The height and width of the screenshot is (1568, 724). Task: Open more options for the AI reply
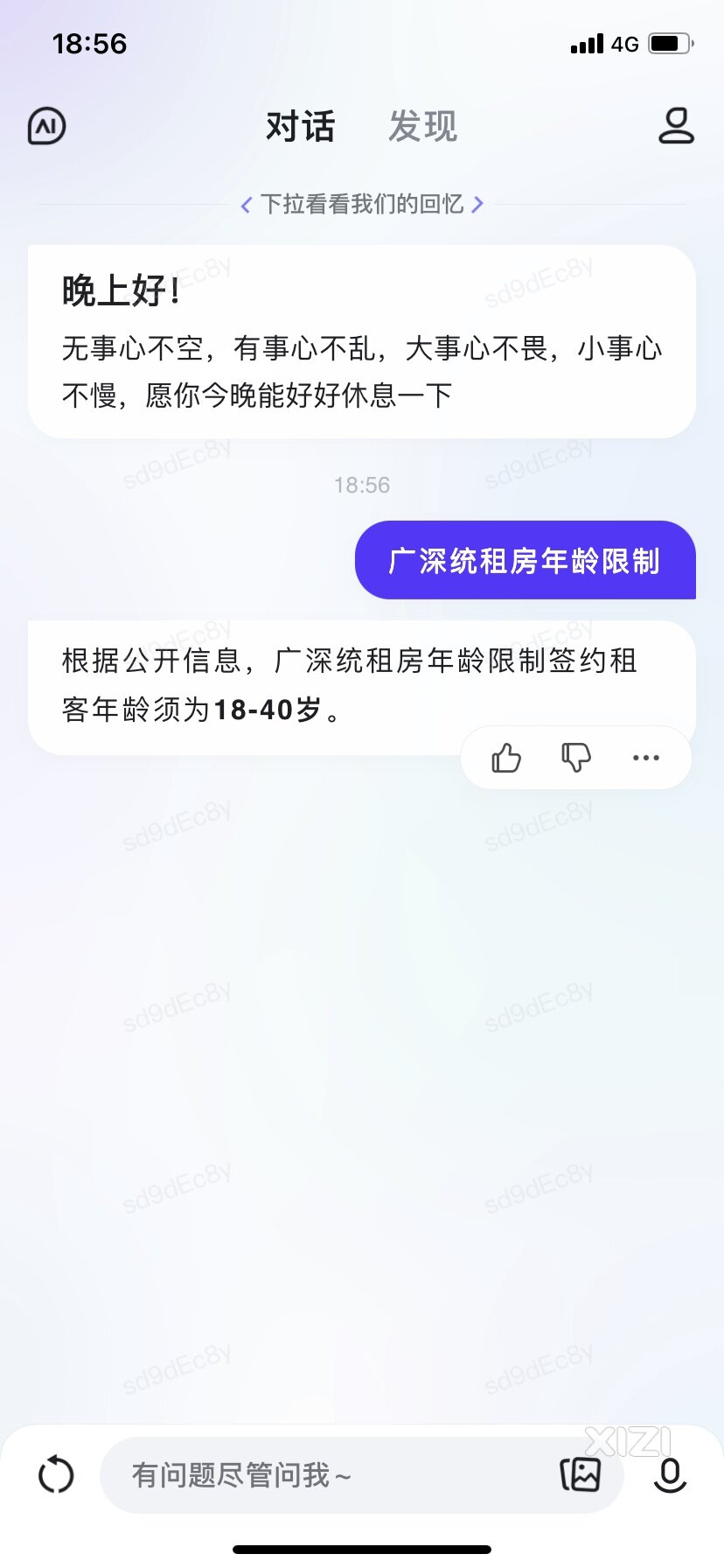(646, 758)
